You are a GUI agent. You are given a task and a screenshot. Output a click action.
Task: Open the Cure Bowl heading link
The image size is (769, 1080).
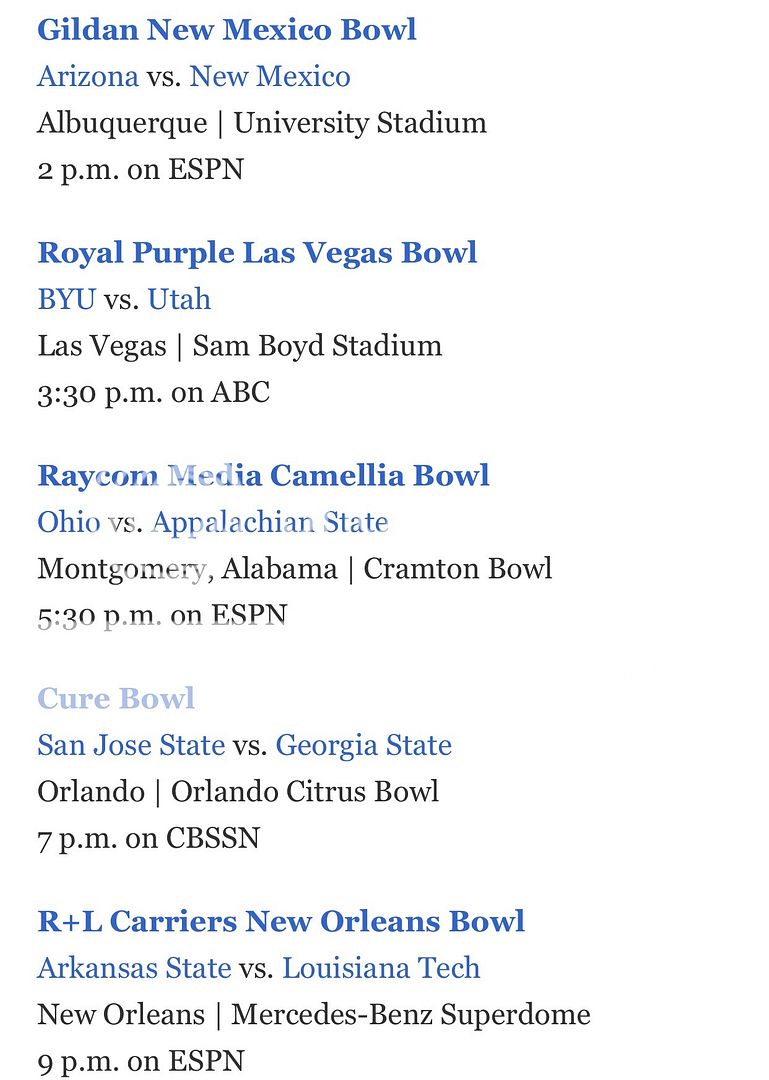(116, 698)
